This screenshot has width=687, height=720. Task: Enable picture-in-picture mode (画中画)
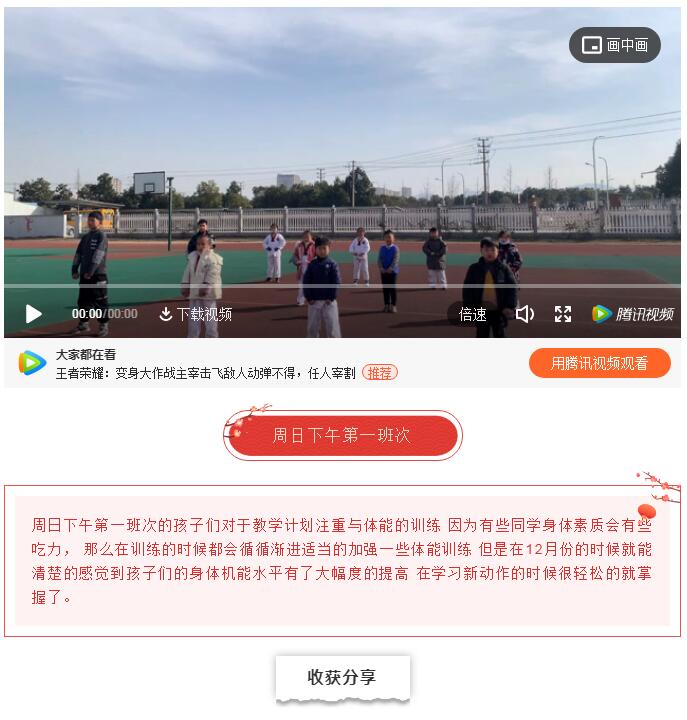(615, 45)
